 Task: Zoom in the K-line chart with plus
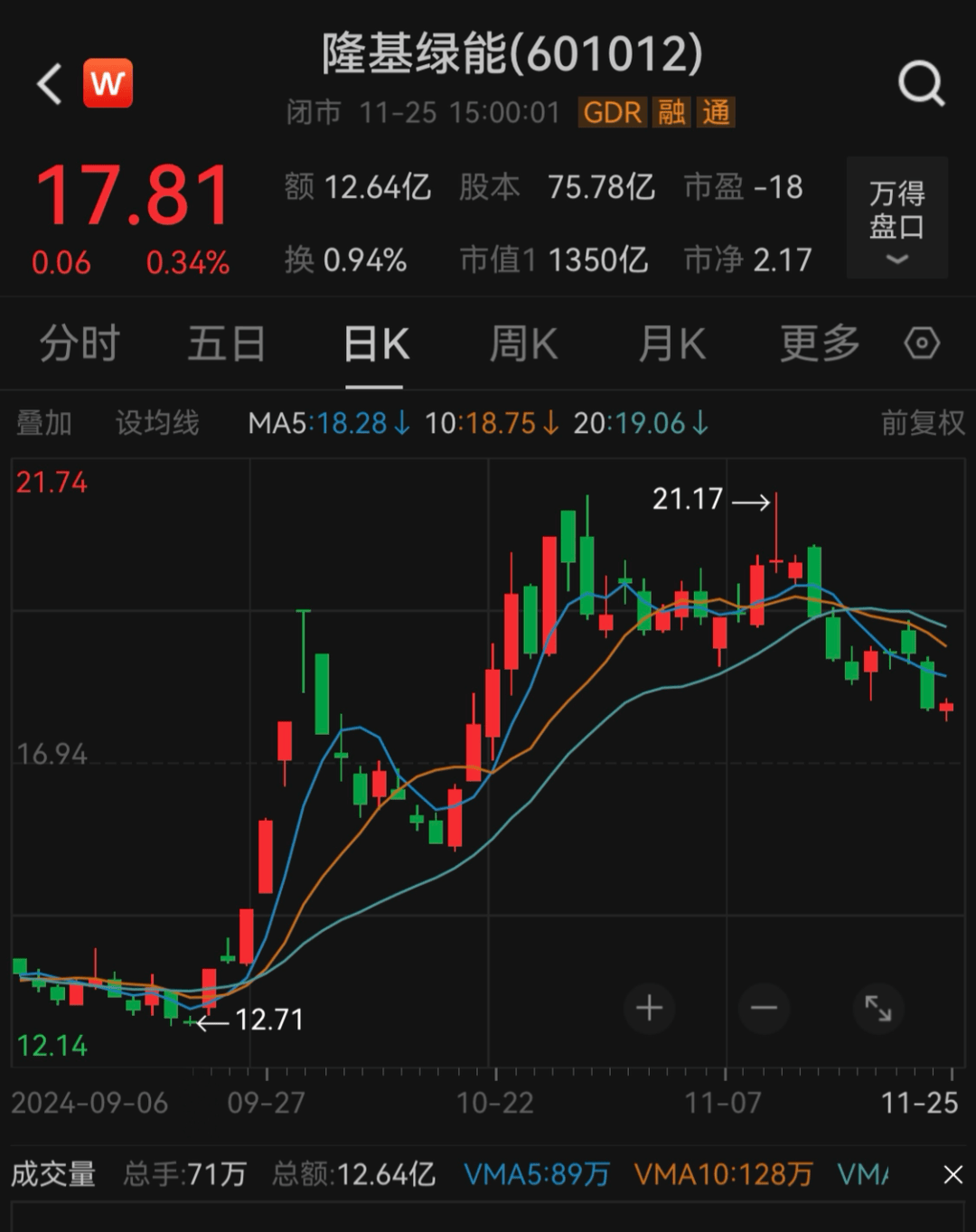(x=649, y=1008)
